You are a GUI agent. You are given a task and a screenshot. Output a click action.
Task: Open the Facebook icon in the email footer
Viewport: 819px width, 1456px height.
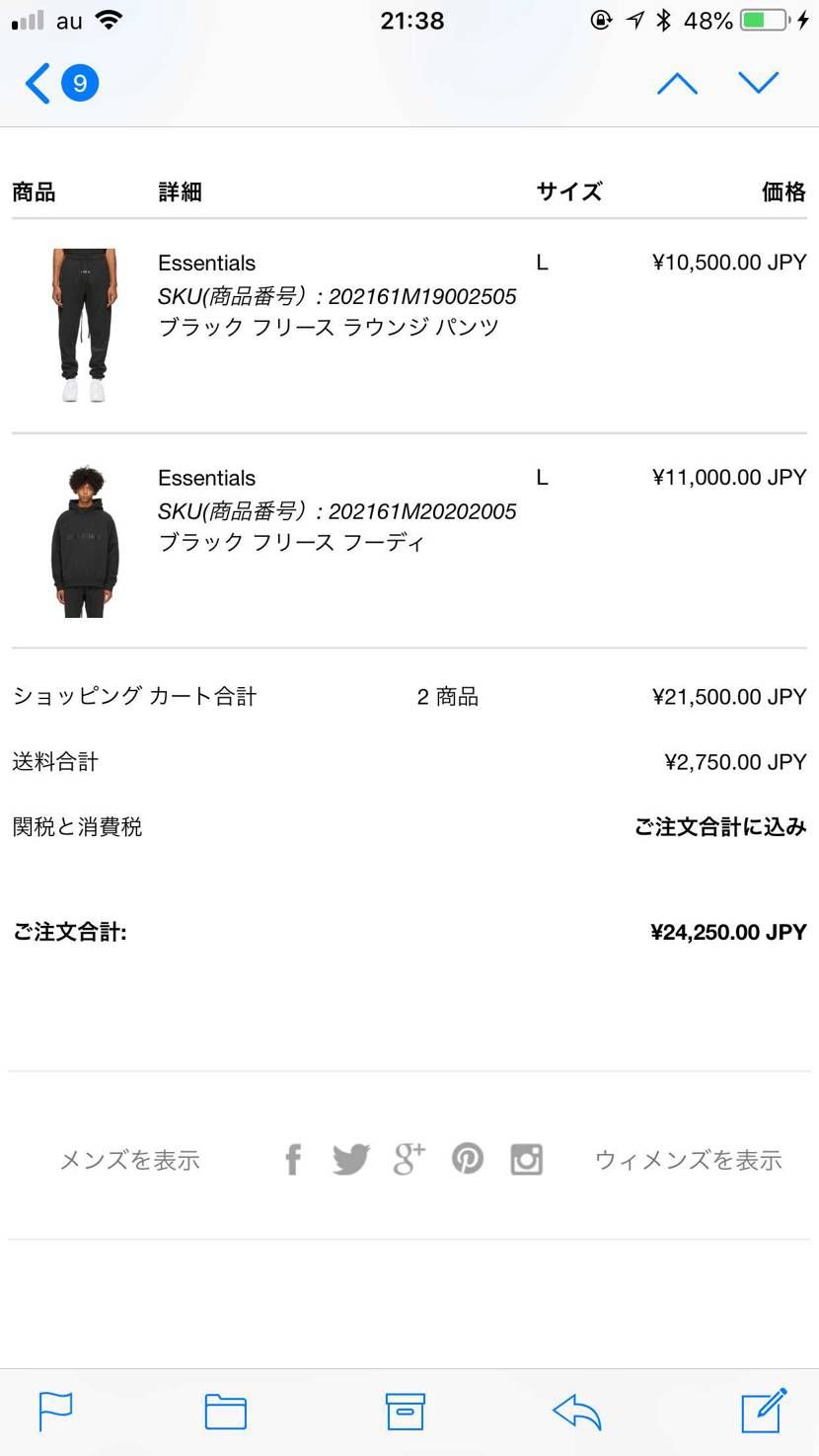pyautogui.click(x=292, y=1159)
